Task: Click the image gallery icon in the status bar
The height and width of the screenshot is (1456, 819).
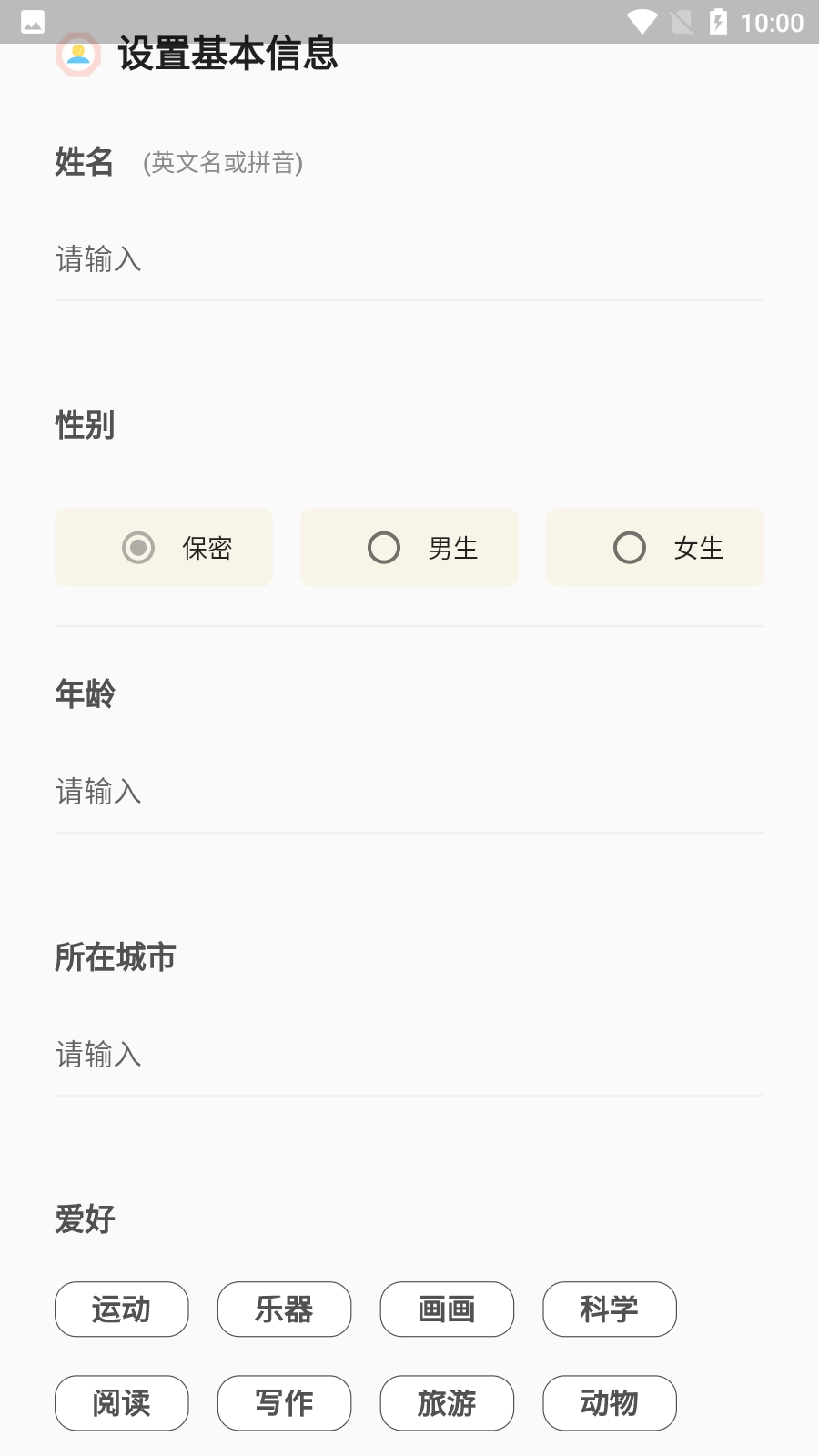Action: (32, 23)
